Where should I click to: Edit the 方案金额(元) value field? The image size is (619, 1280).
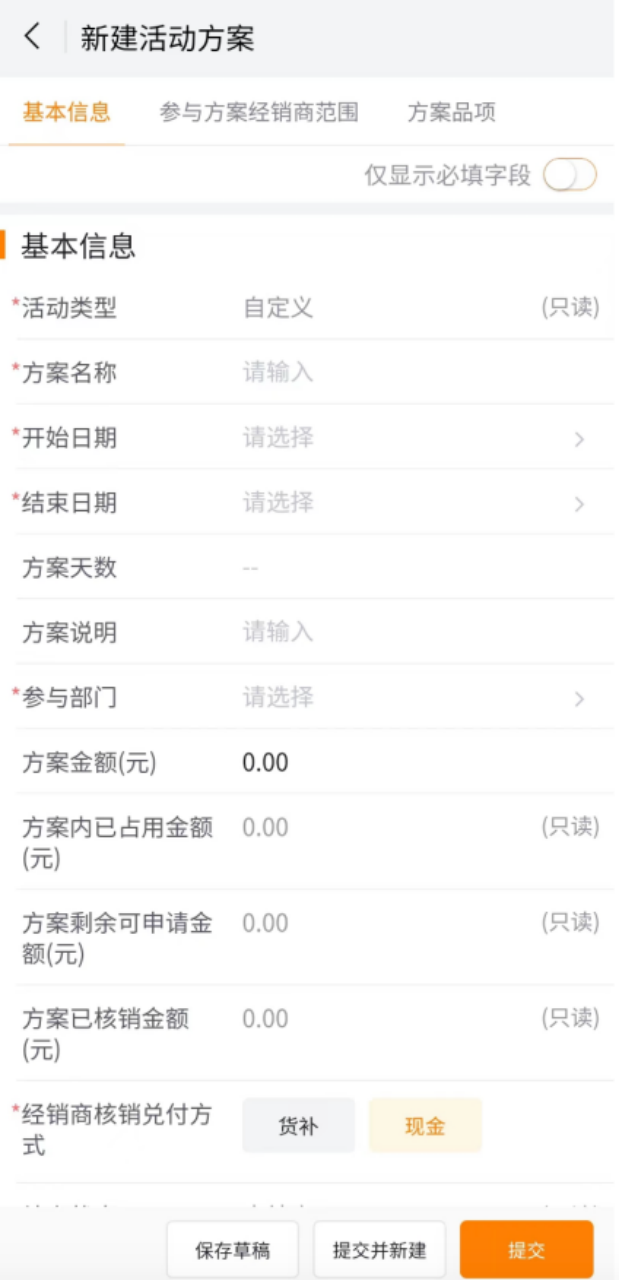(420, 762)
